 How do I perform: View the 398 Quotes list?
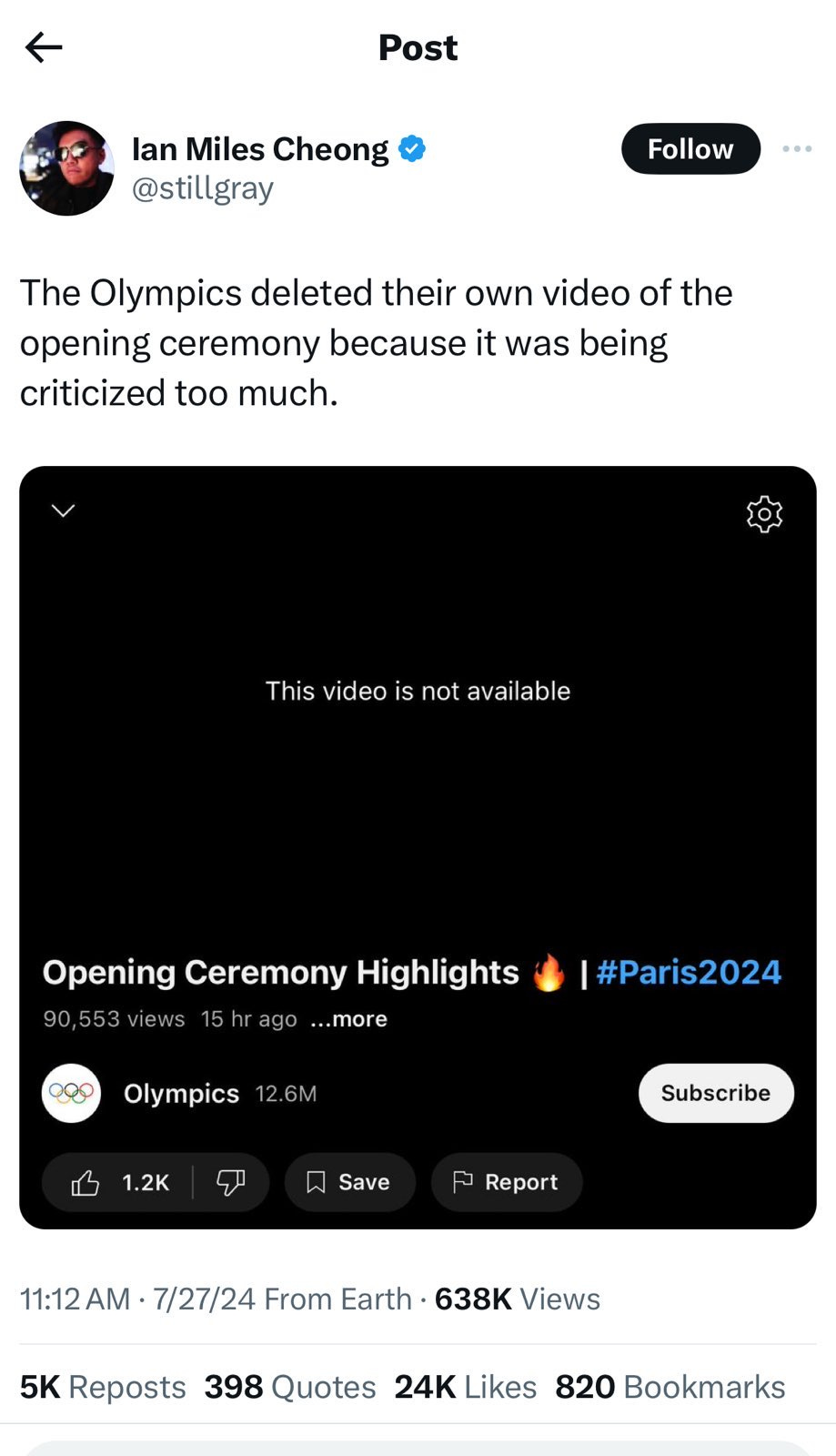[290, 1387]
